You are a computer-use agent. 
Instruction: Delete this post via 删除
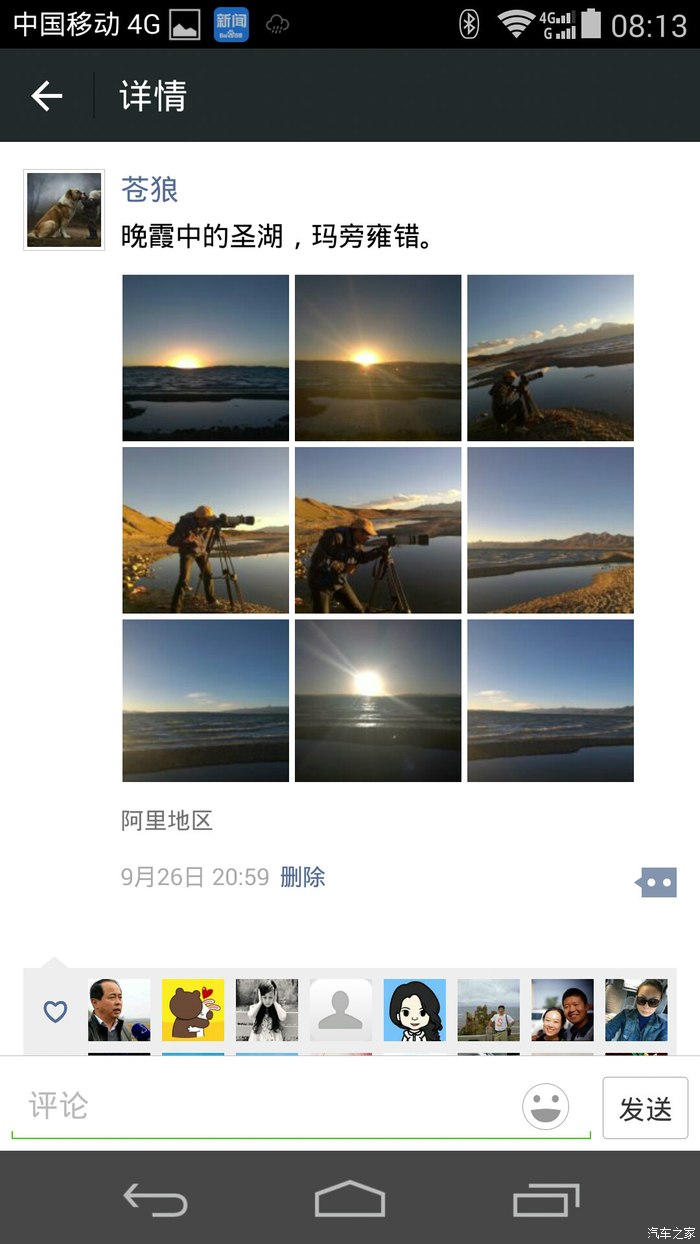coord(302,877)
